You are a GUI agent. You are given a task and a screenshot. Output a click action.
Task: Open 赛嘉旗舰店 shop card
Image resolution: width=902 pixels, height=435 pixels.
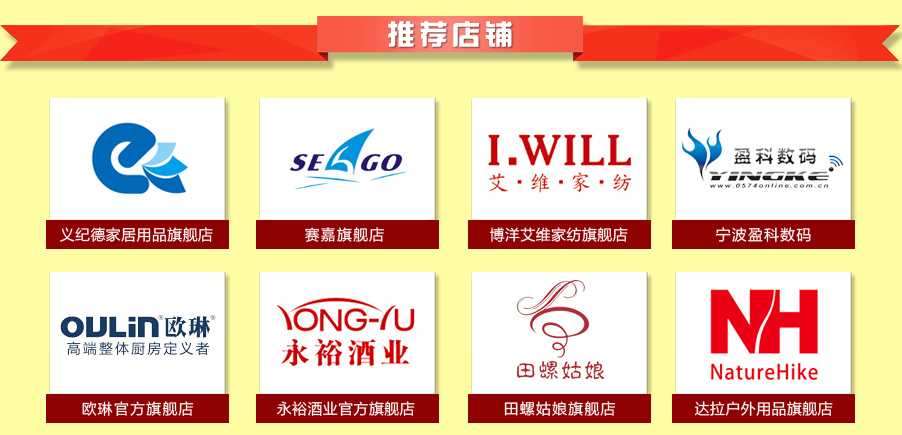pos(345,172)
